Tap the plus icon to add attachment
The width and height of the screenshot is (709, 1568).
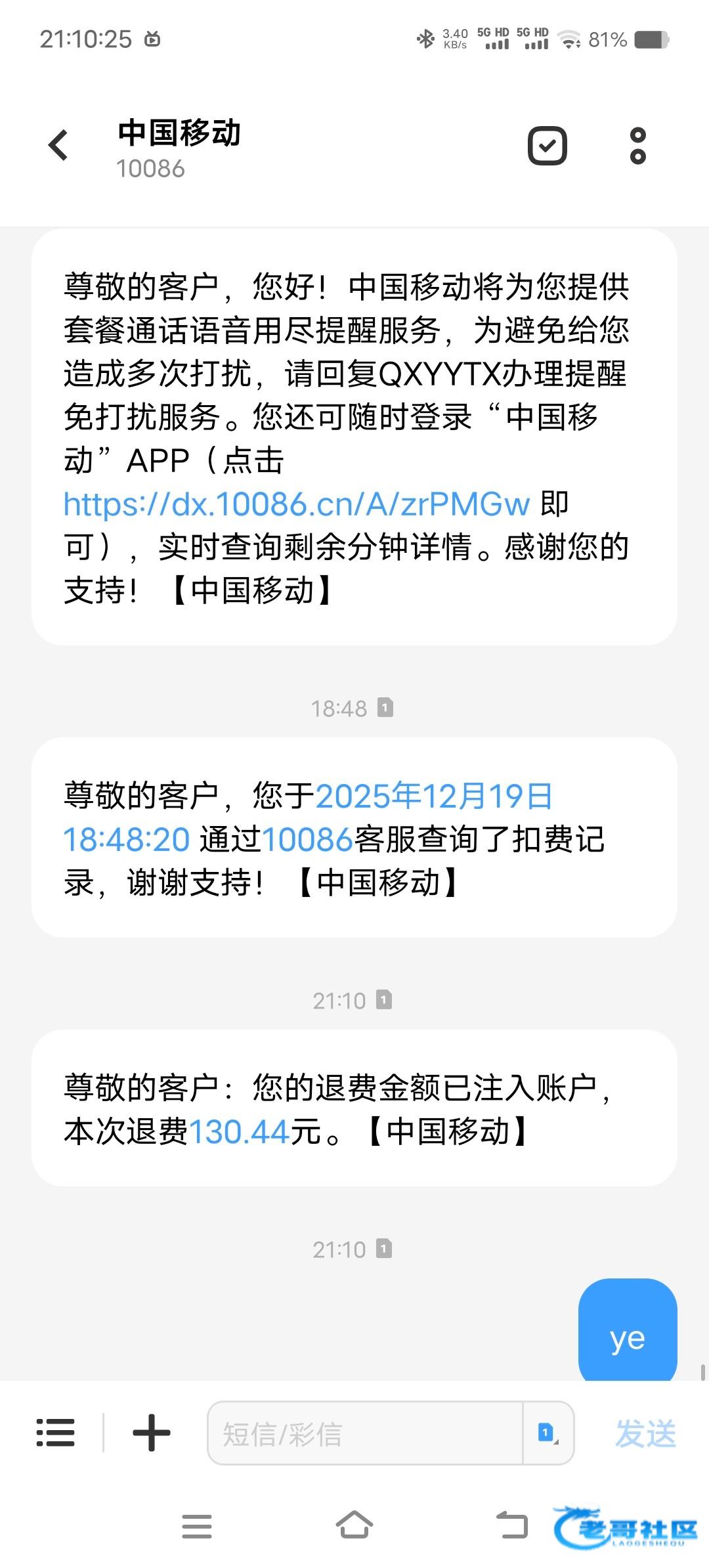point(151,1433)
